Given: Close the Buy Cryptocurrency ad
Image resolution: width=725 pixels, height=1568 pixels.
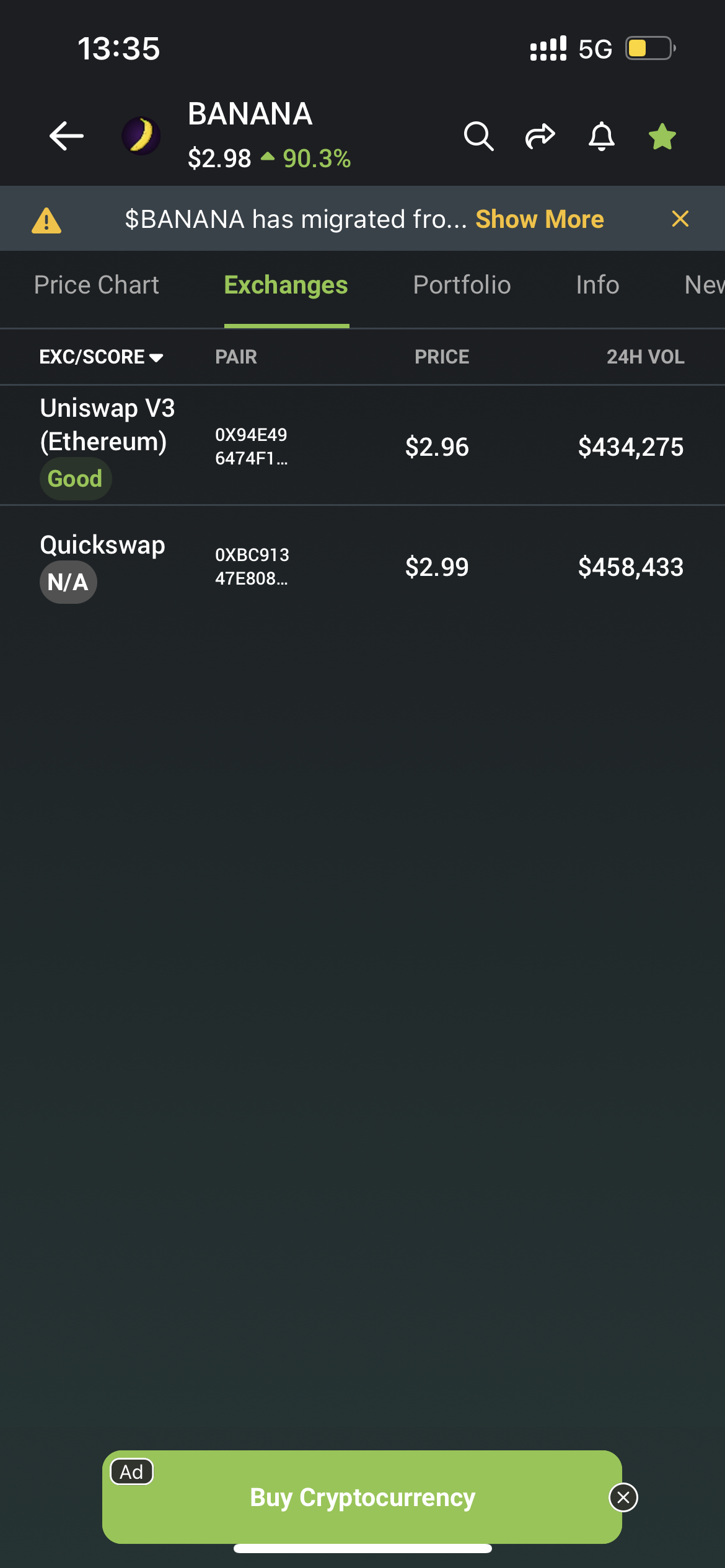Looking at the screenshot, I should pos(623,1497).
